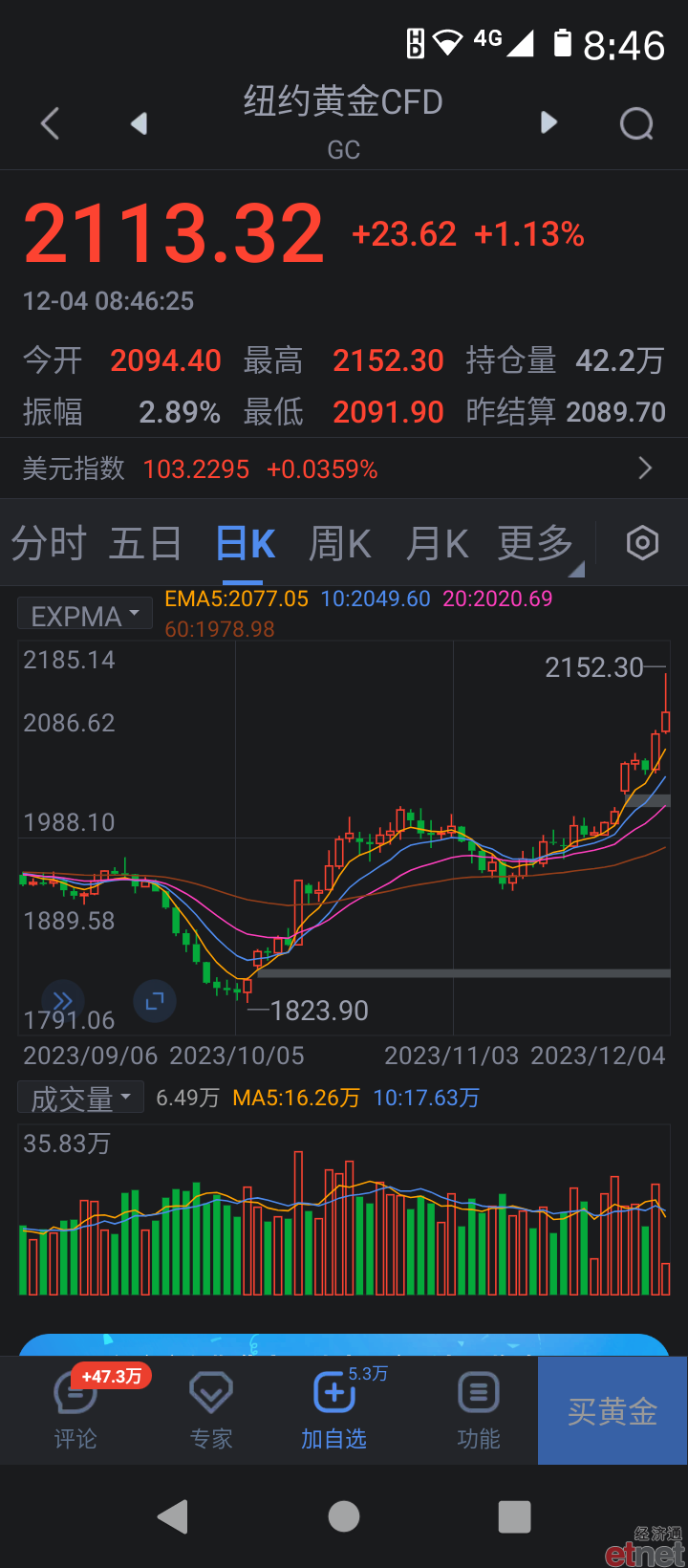Open the 专家 section
Viewport: 688px width, 1568px height.
pos(211,1410)
